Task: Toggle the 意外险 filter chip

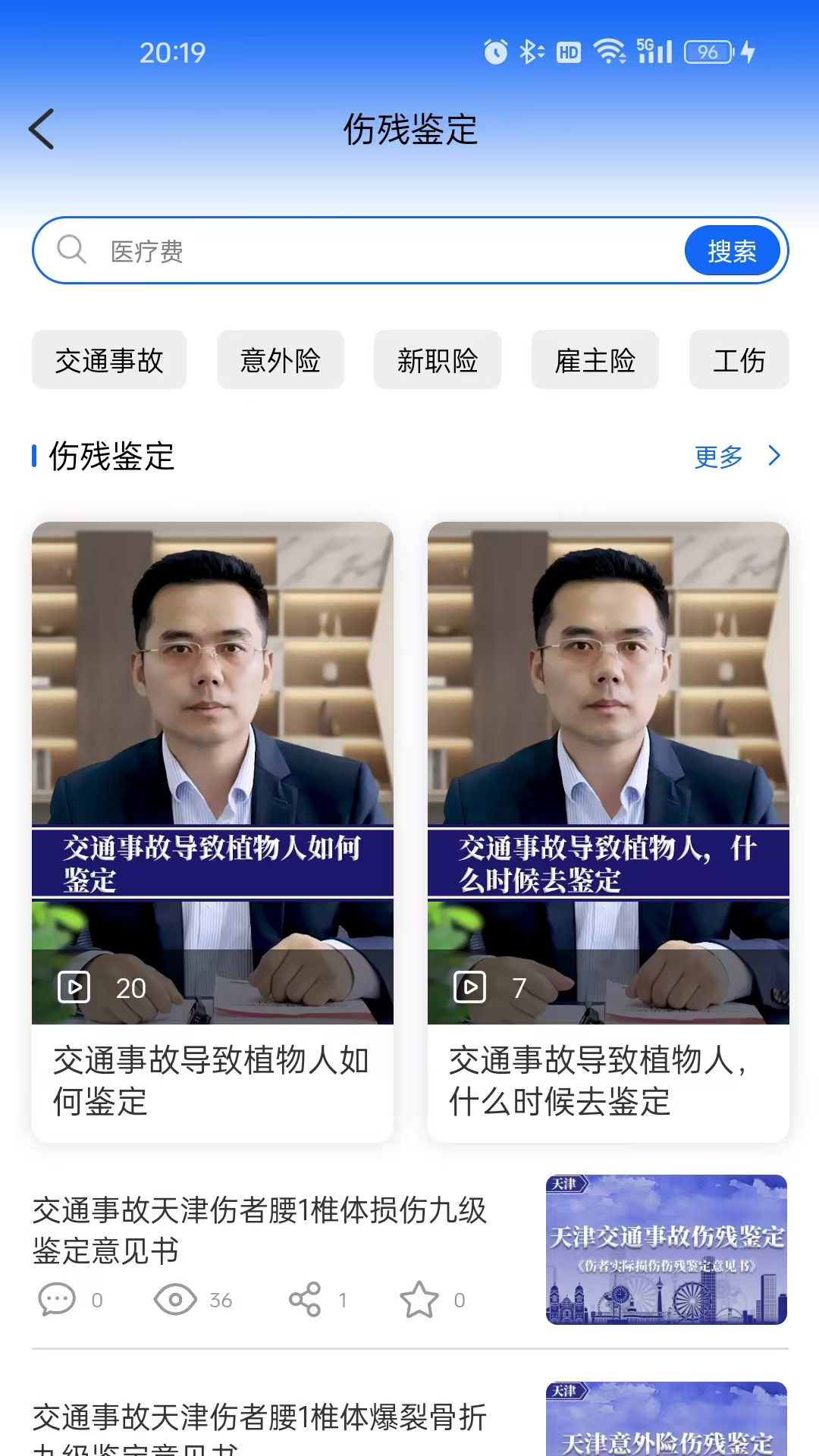Action: (280, 361)
